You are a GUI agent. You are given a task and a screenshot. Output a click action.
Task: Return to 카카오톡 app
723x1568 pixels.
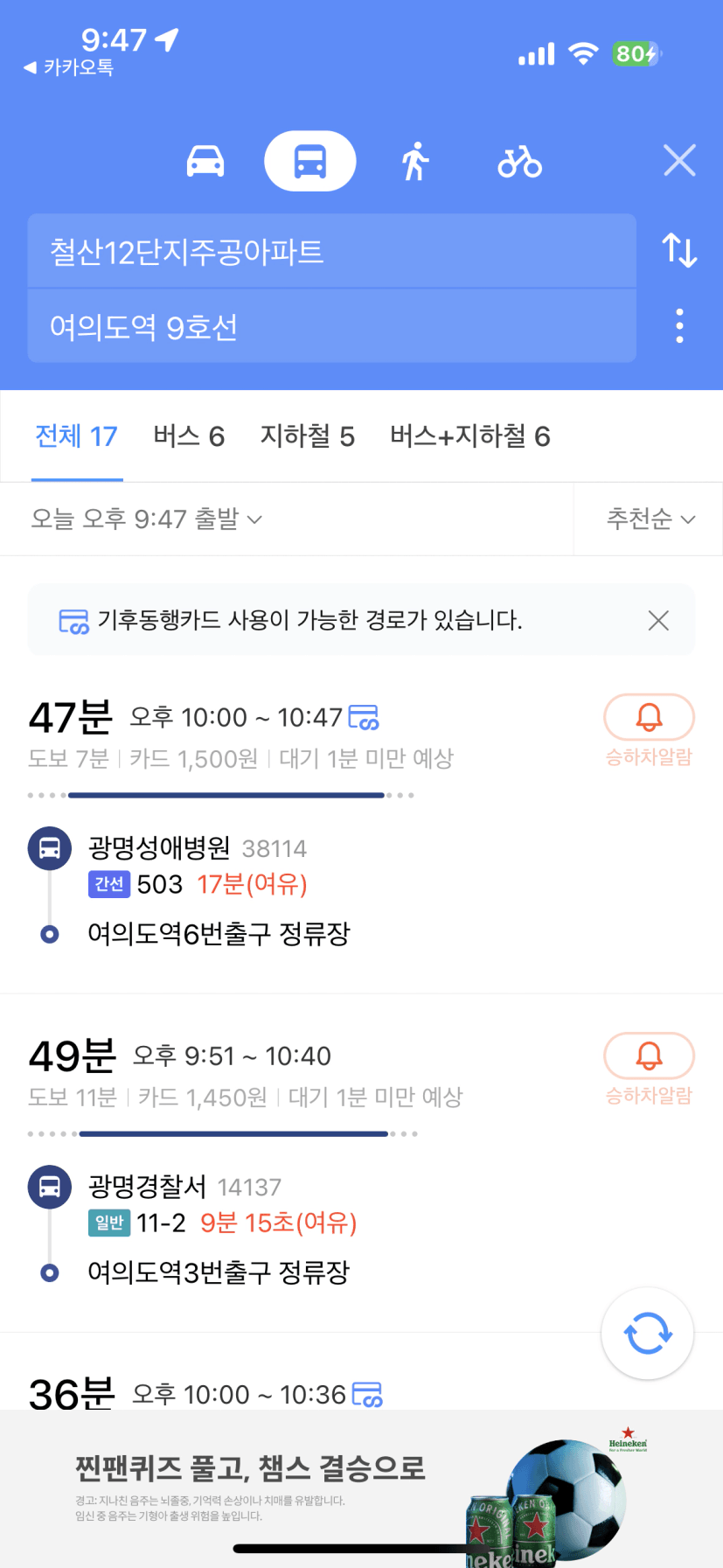(69, 67)
